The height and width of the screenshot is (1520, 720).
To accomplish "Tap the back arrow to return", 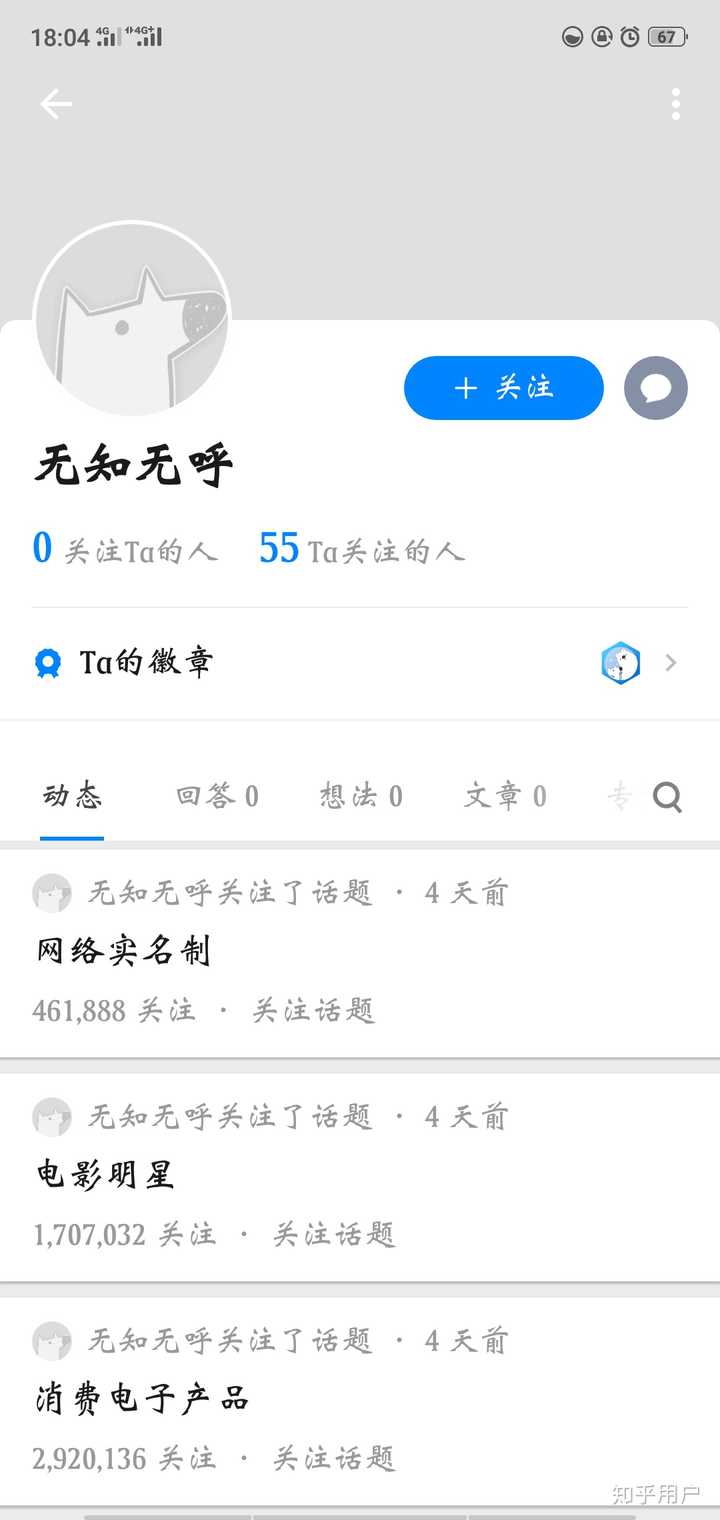I will (56, 104).
